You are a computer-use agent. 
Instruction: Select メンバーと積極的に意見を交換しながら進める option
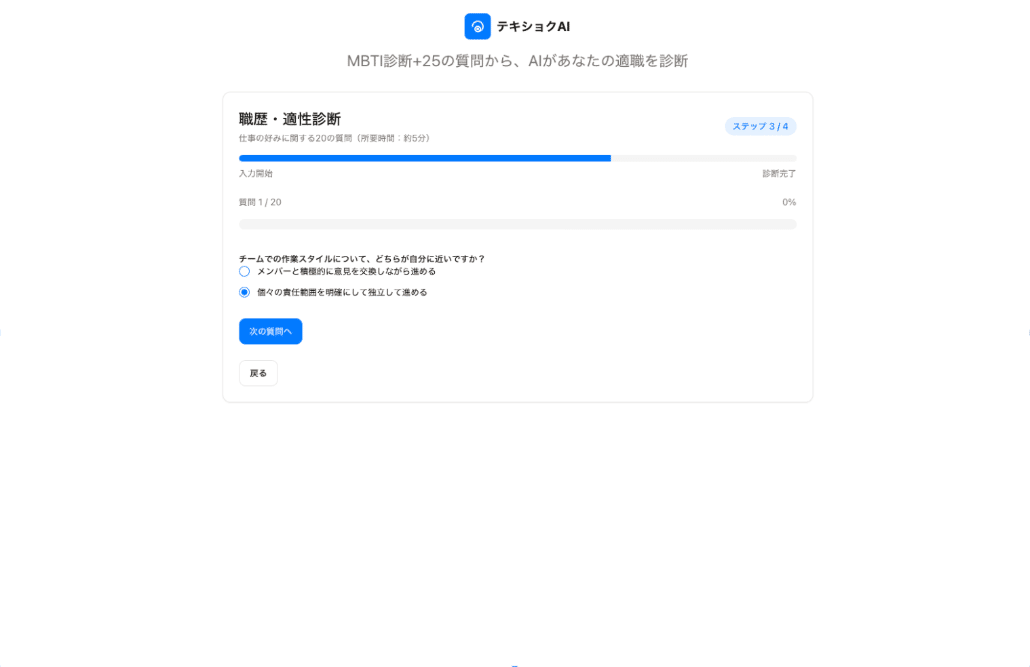(244, 271)
